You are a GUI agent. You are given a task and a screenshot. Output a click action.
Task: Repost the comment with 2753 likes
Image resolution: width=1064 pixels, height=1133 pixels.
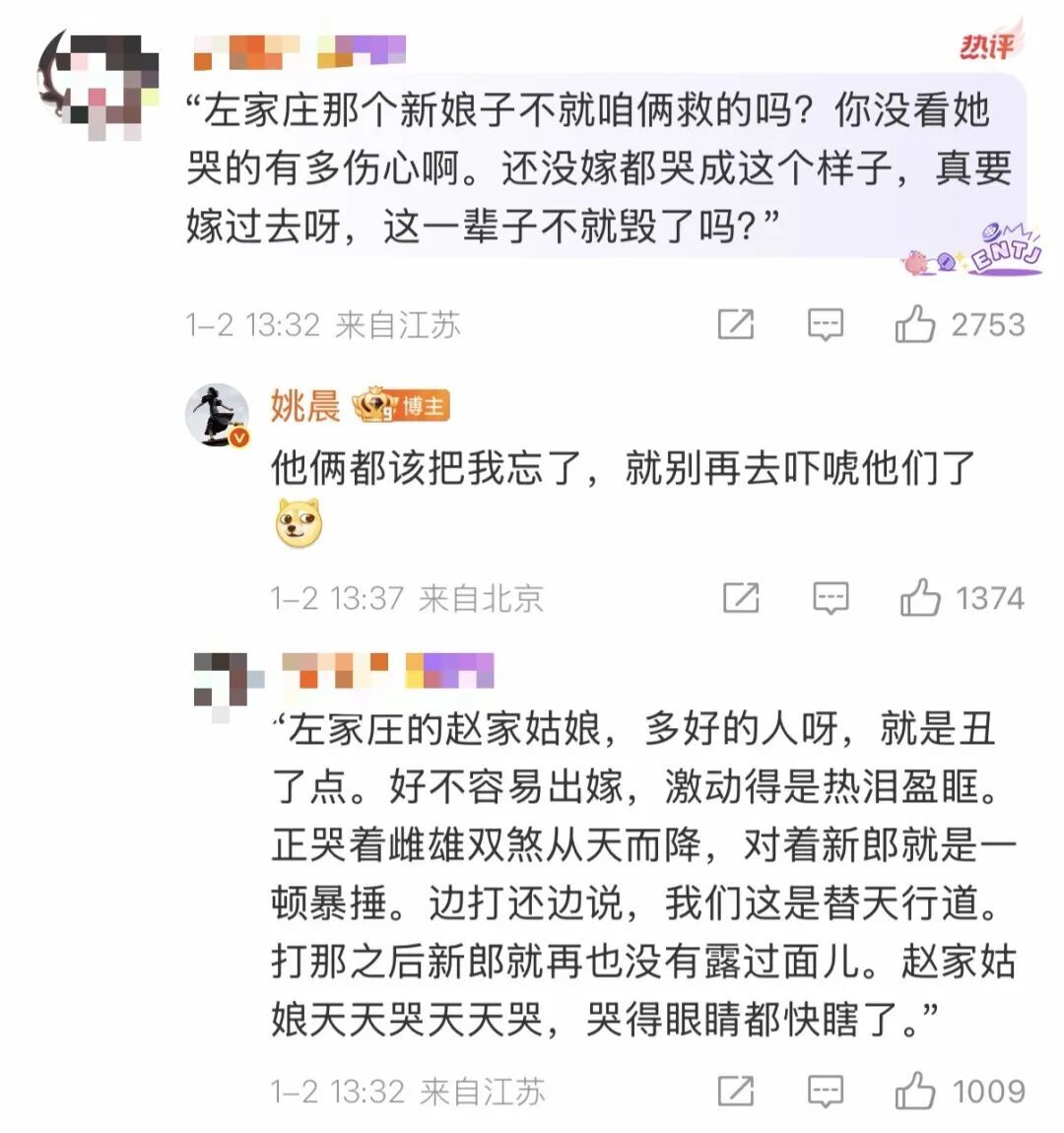pyautogui.click(x=735, y=324)
